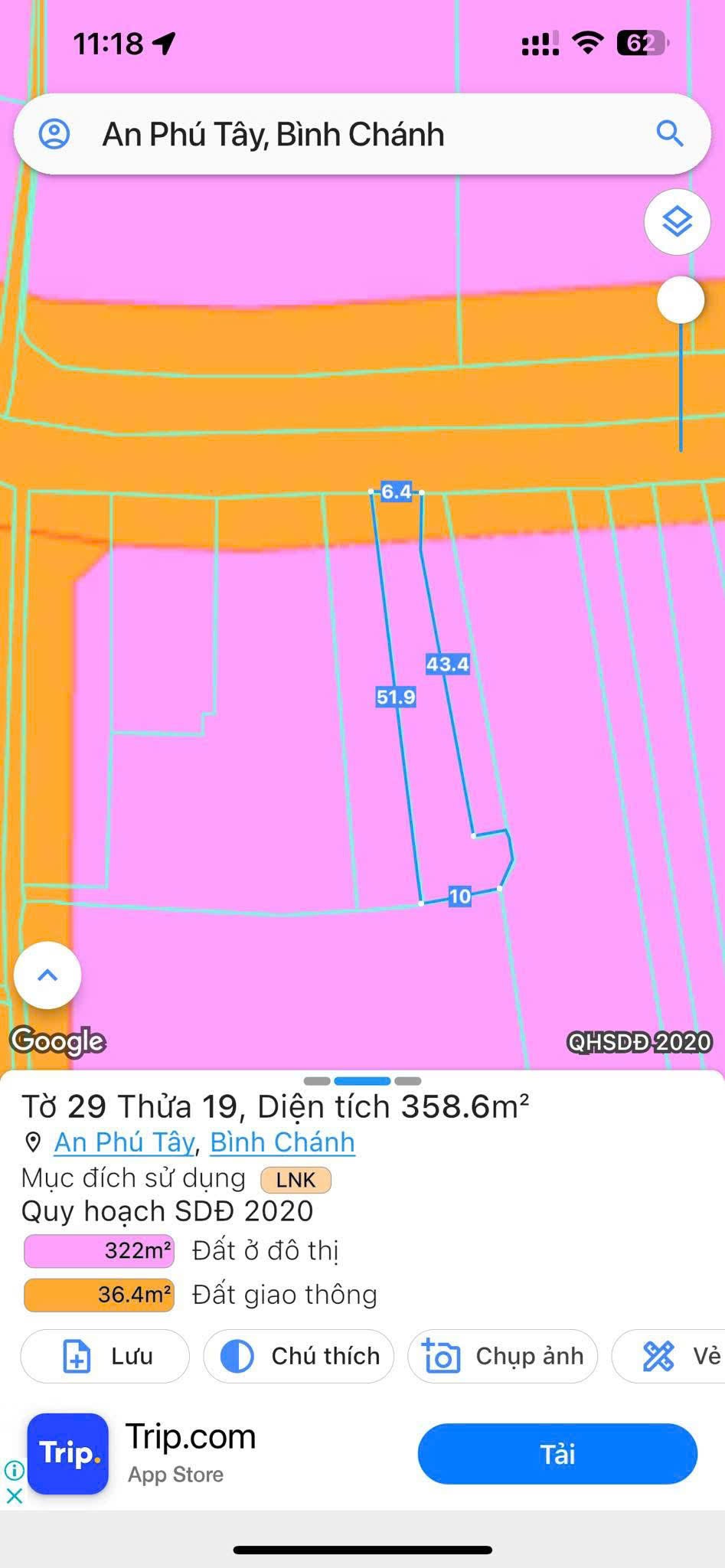This screenshot has height=1568, width=725.
Task: Show the Chú thích legend
Action: point(299,1356)
